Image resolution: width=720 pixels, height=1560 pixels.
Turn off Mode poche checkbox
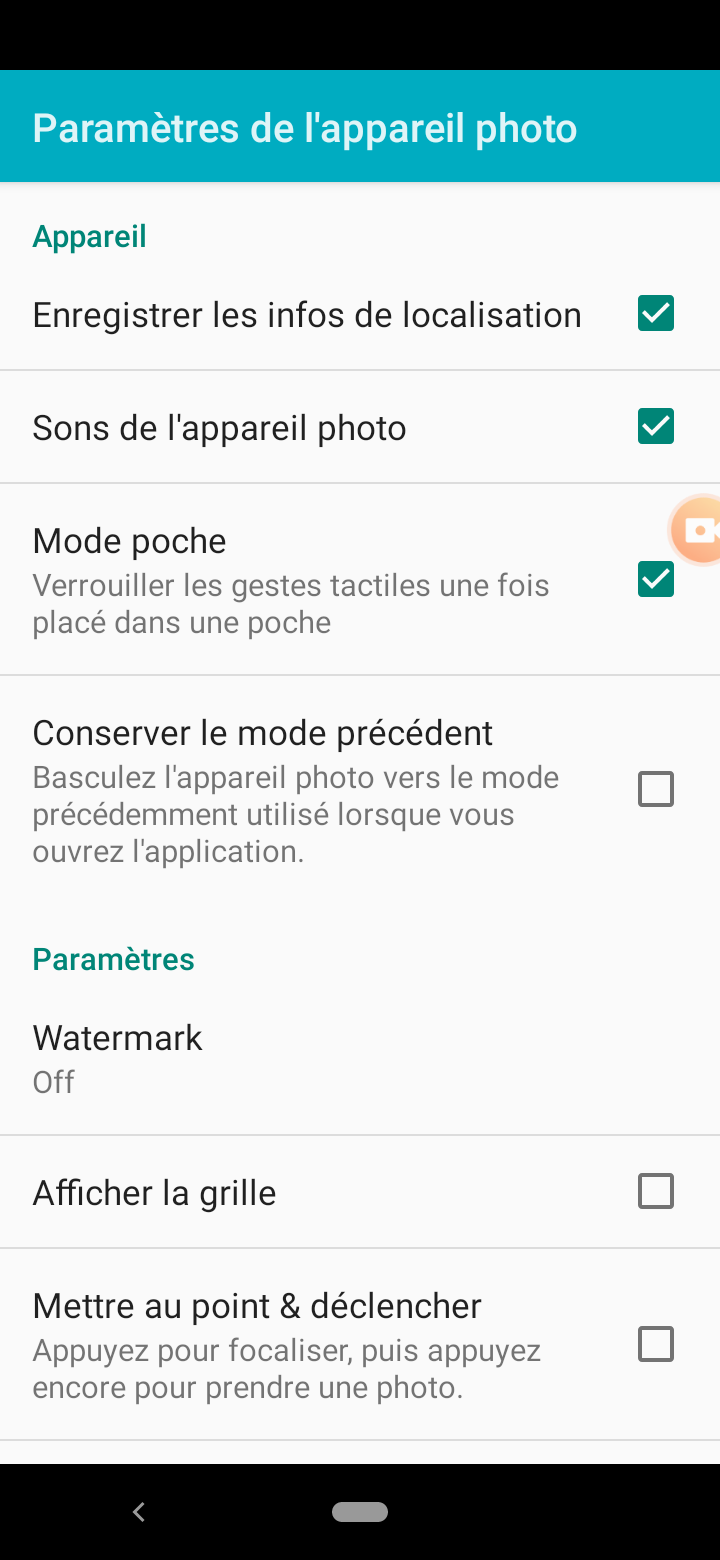(x=656, y=579)
